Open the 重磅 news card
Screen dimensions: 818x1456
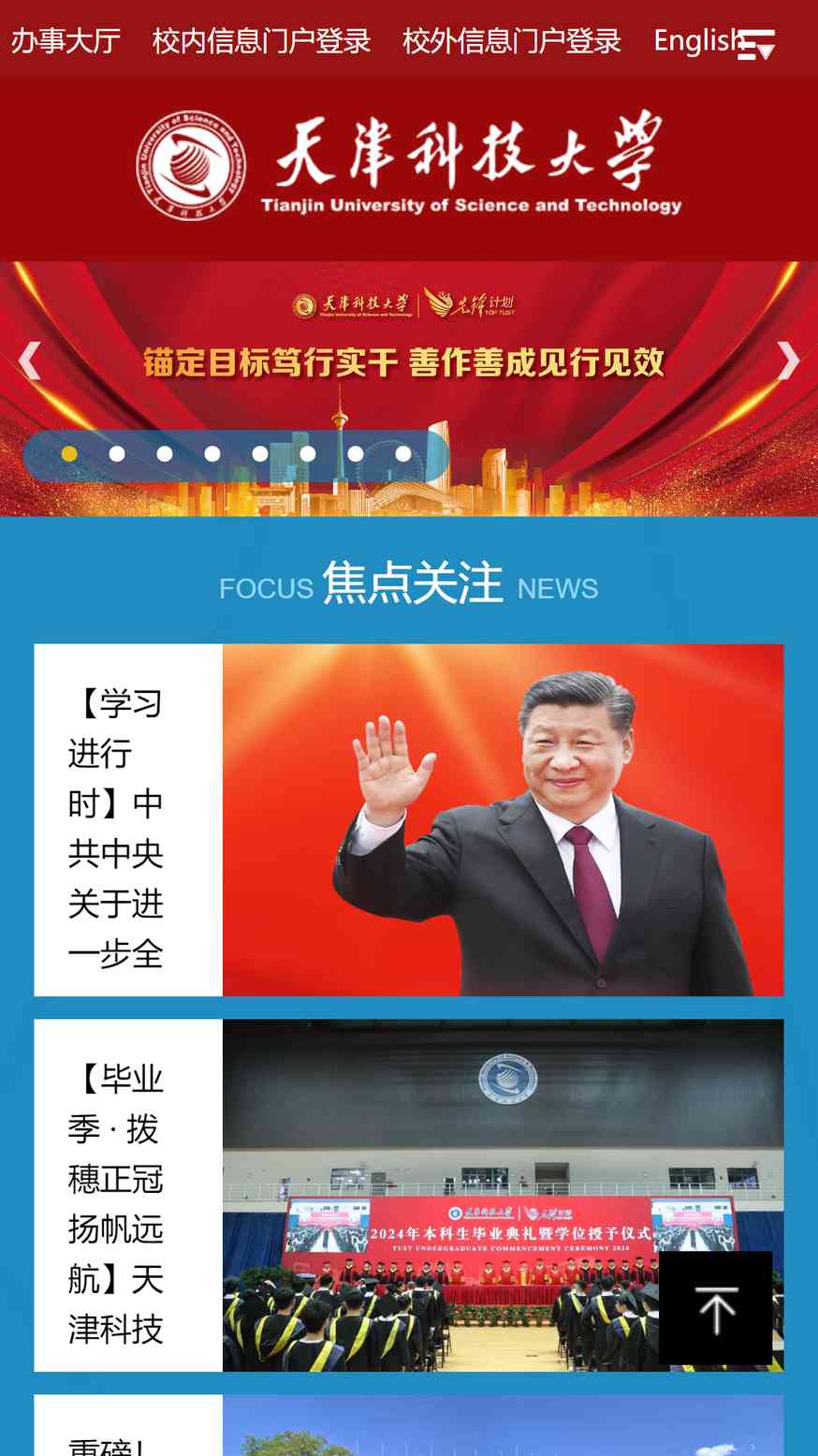[x=409, y=1425]
